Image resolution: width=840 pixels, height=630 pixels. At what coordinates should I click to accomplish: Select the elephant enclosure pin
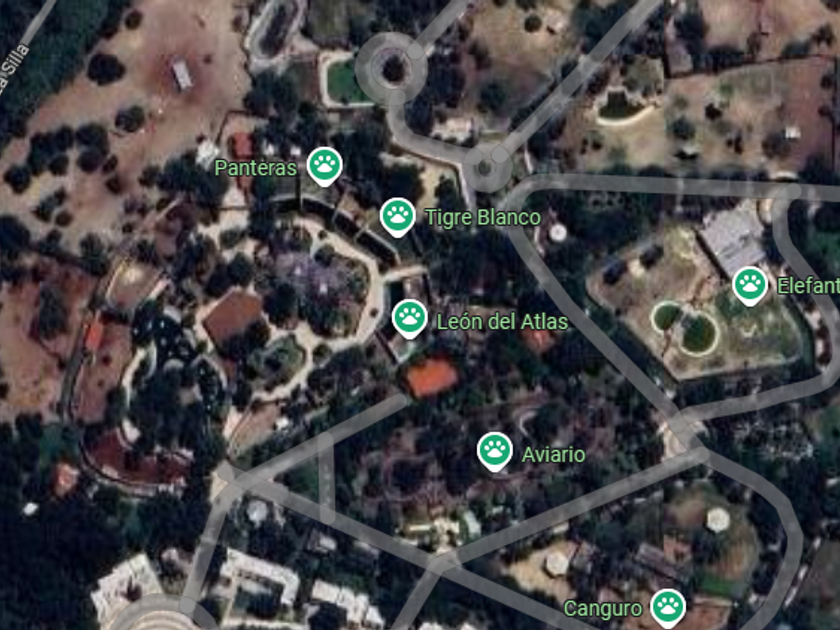click(749, 284)
